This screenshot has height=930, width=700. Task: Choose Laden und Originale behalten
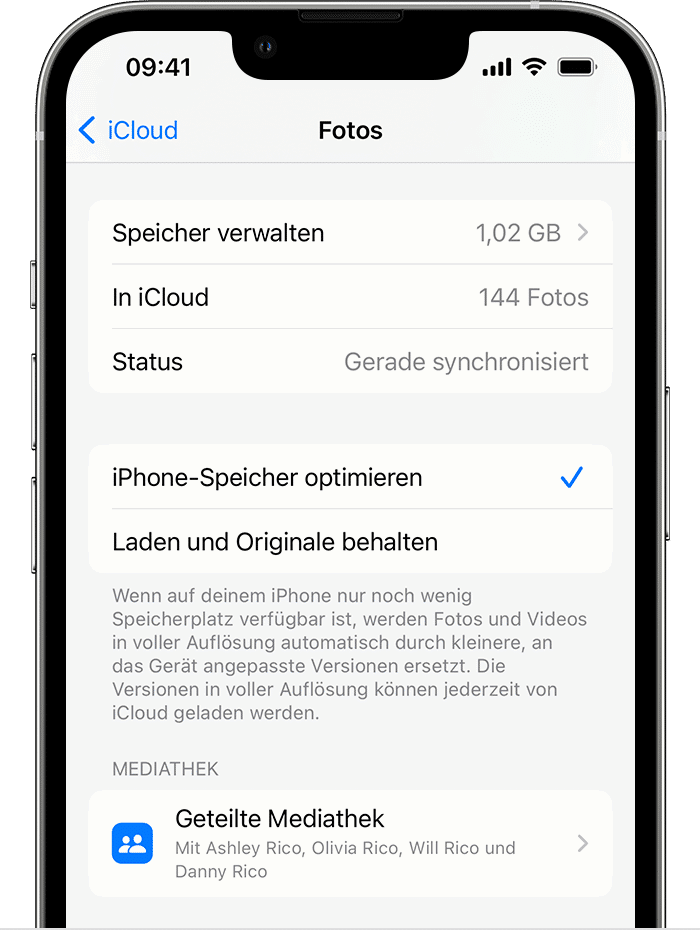click(x=350, y=542)
